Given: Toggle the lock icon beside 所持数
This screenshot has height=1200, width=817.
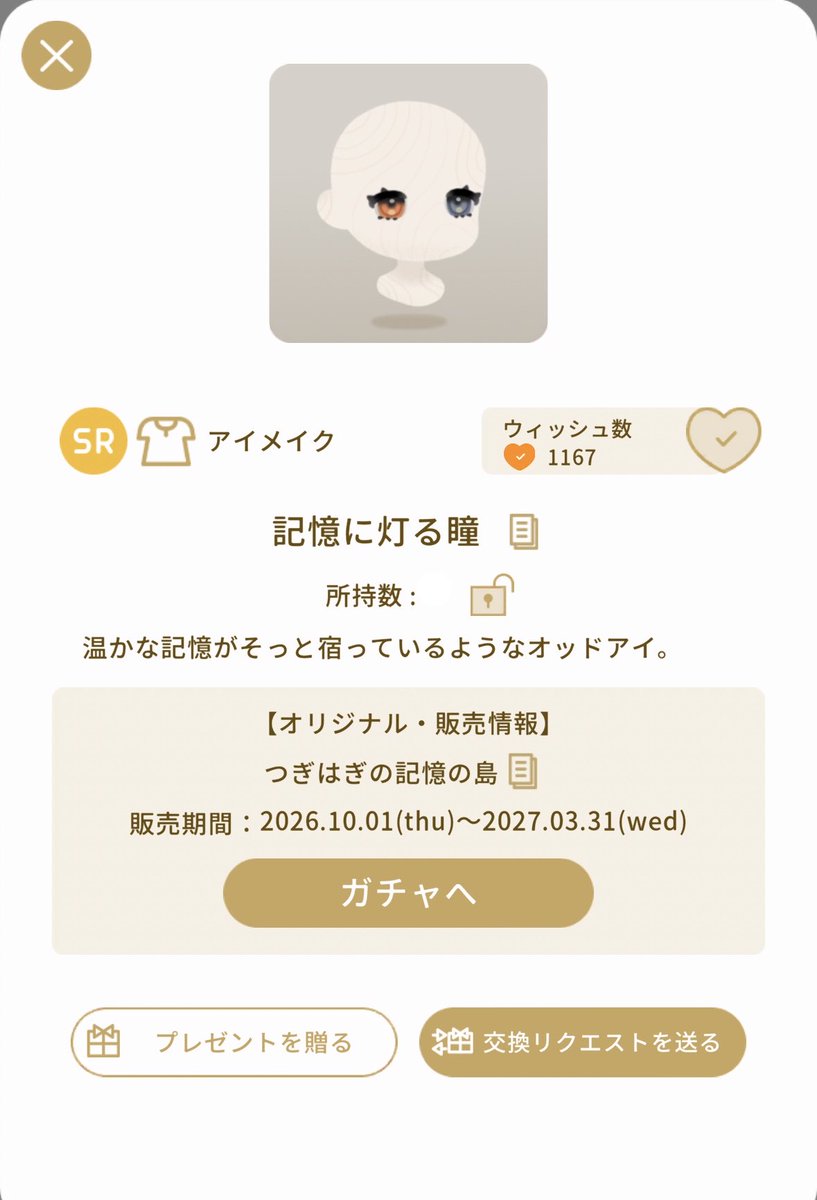Looking at the screenshot, I should tap(491, 595).
